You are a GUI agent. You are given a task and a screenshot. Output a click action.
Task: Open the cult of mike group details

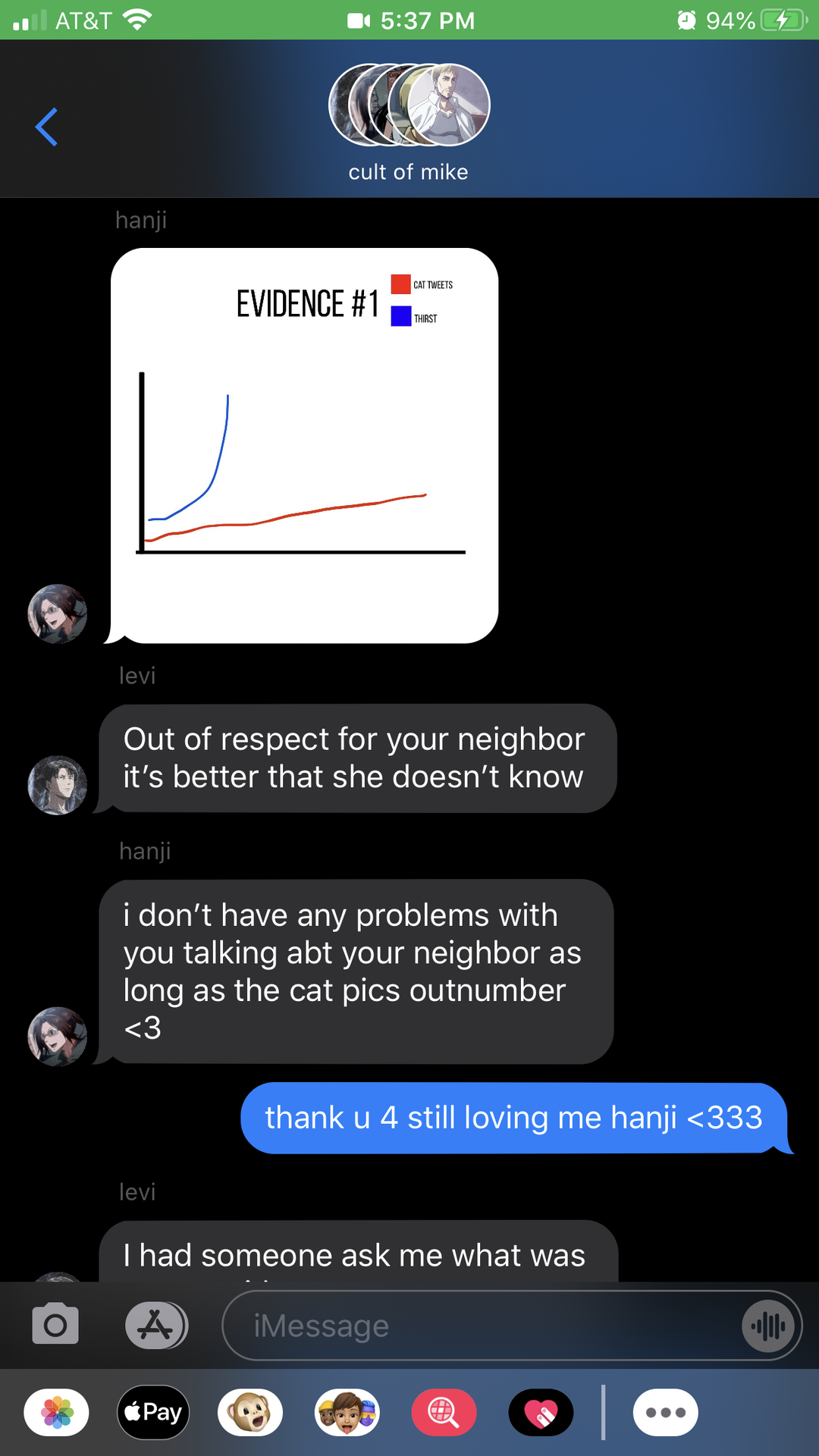click(409, 121)
